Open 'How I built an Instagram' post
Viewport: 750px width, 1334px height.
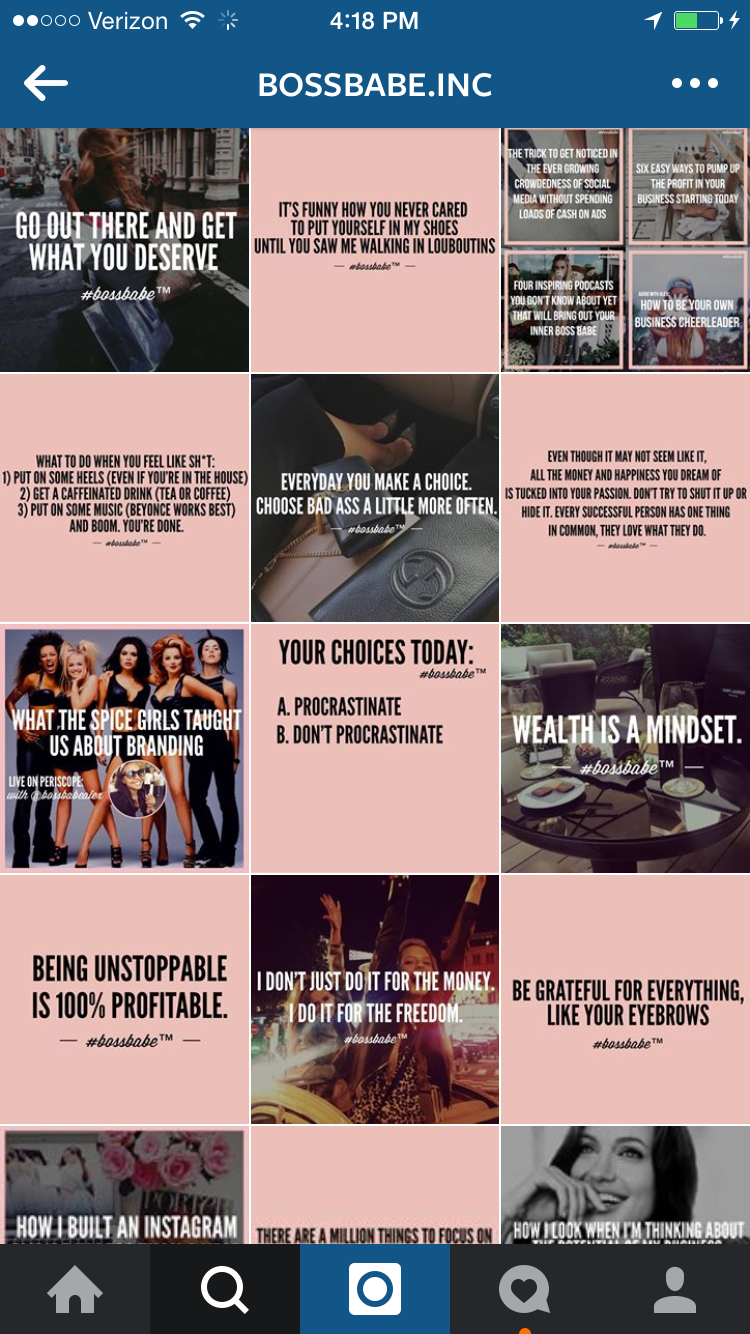(124, 1186)
